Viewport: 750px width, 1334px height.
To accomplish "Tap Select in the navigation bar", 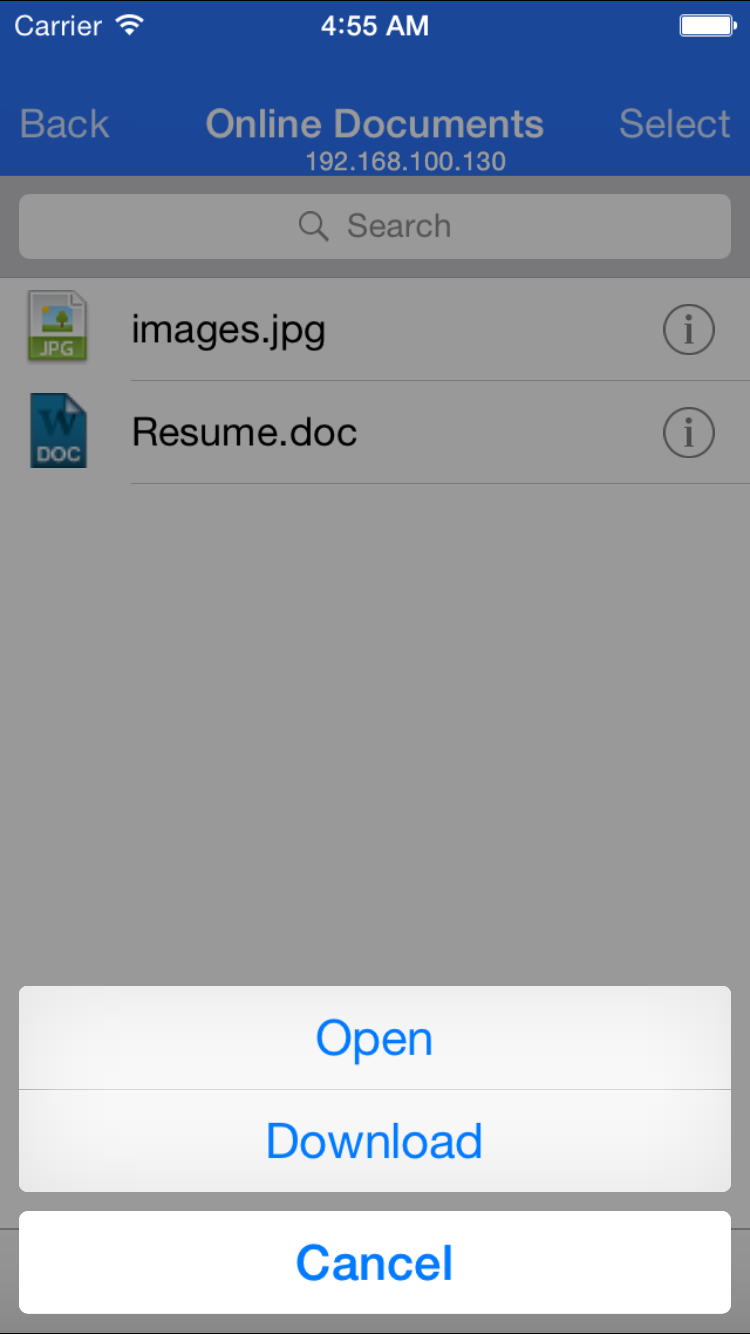I will (x=675, y=124).
